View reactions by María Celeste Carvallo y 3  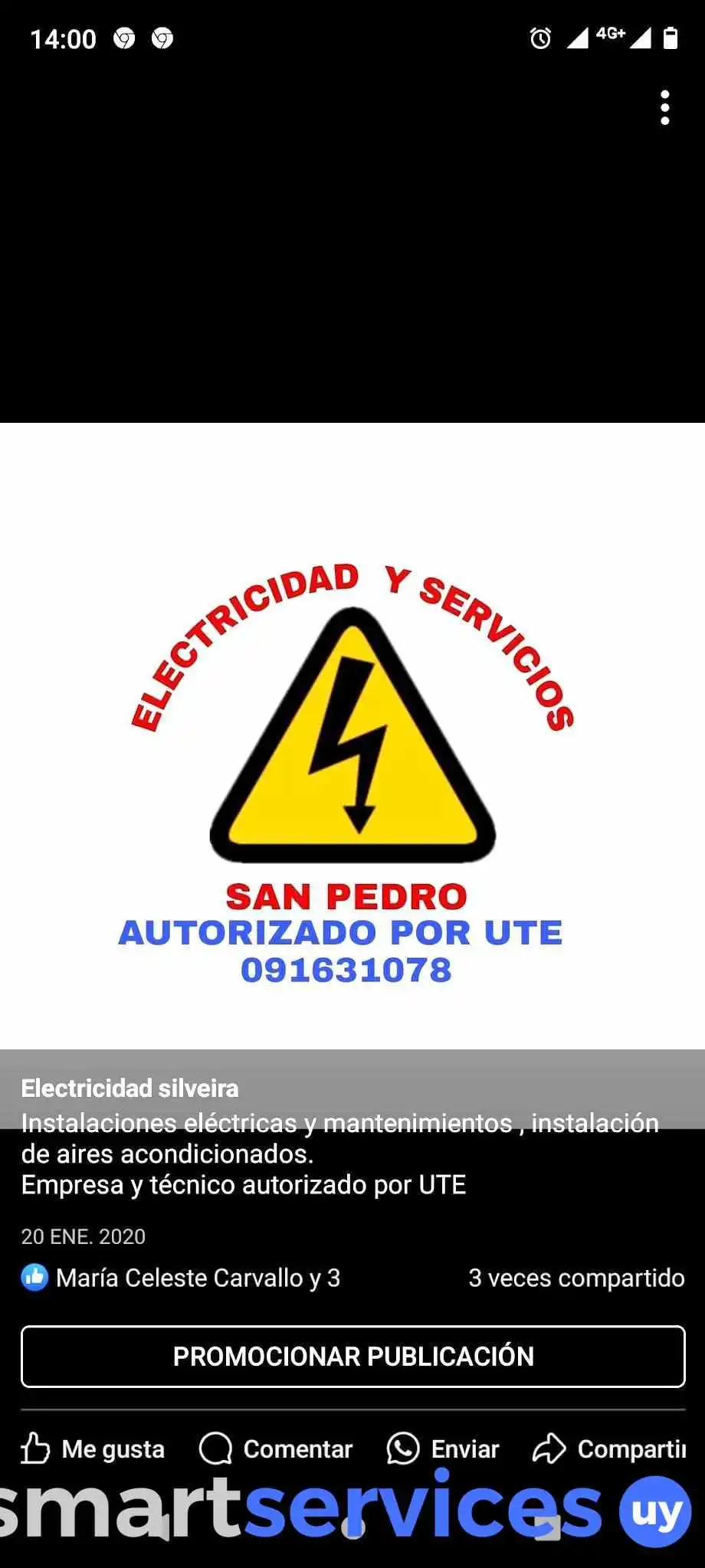click(181, 1278)
